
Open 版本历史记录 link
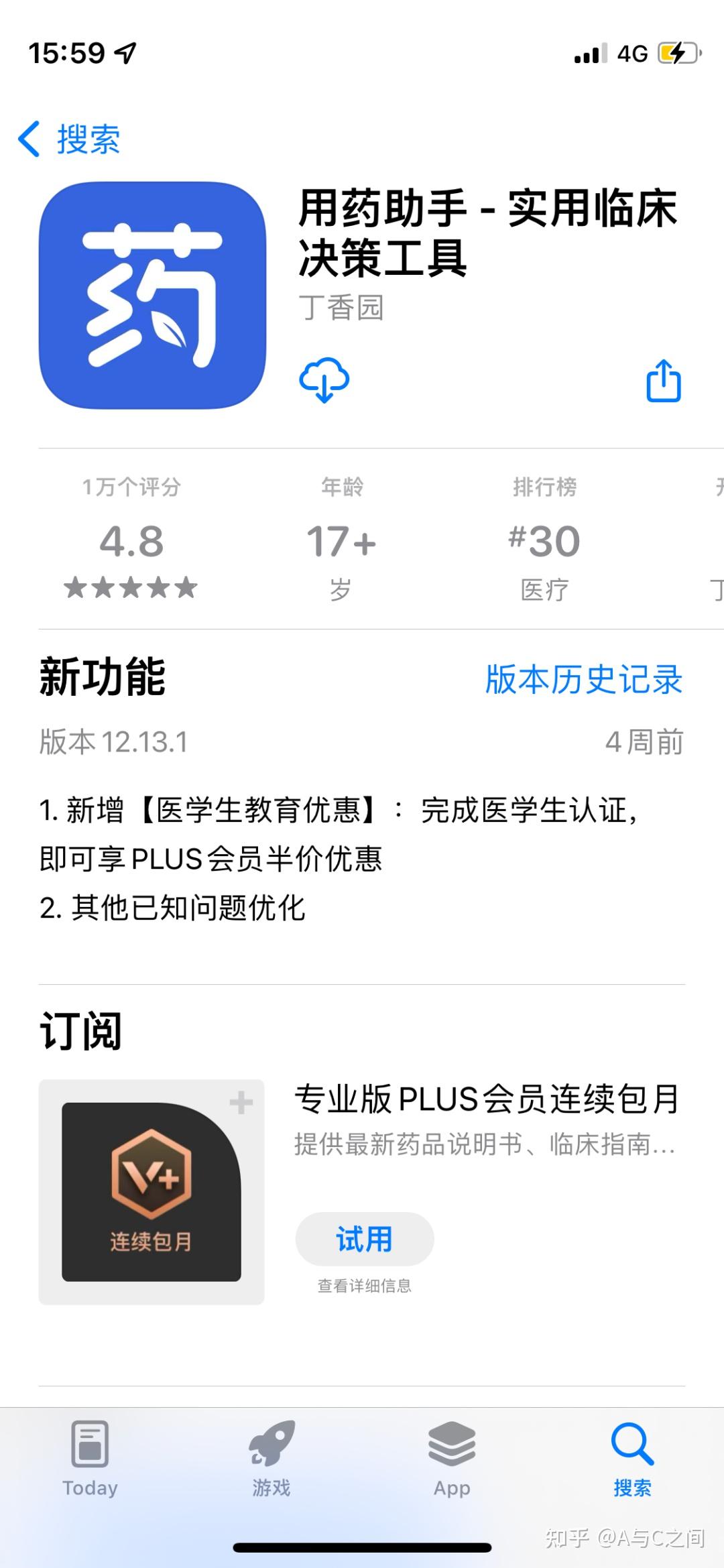[583, 679]
